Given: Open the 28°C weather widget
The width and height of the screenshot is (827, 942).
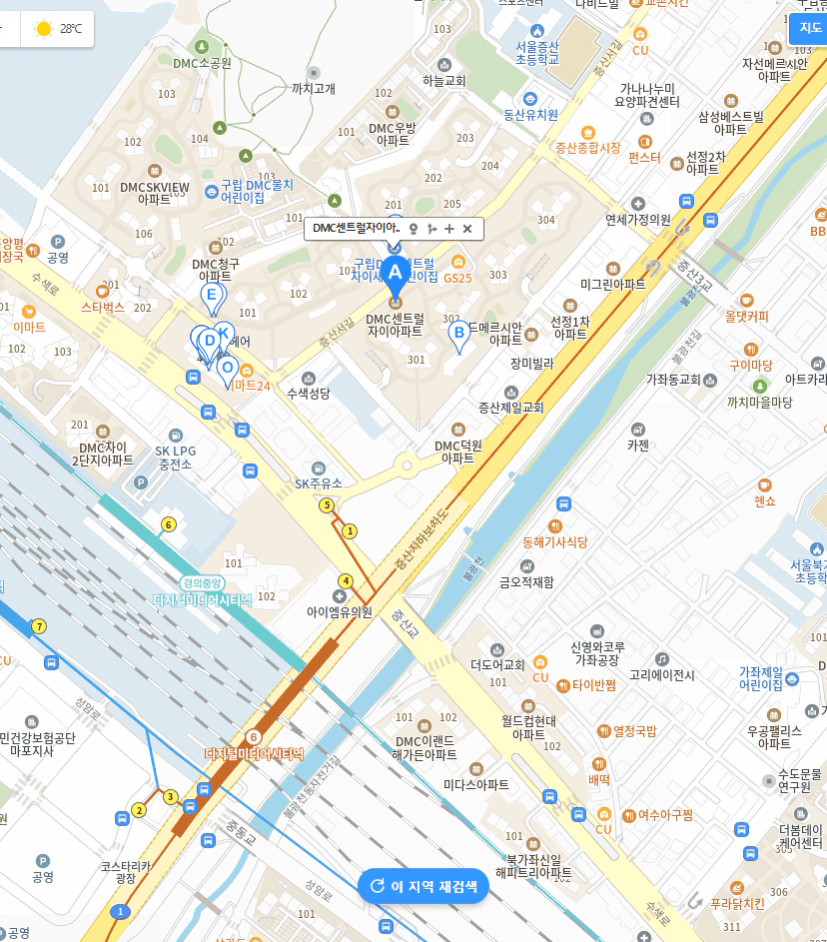Looking at the screenshot, I should (x=58, y=28).
